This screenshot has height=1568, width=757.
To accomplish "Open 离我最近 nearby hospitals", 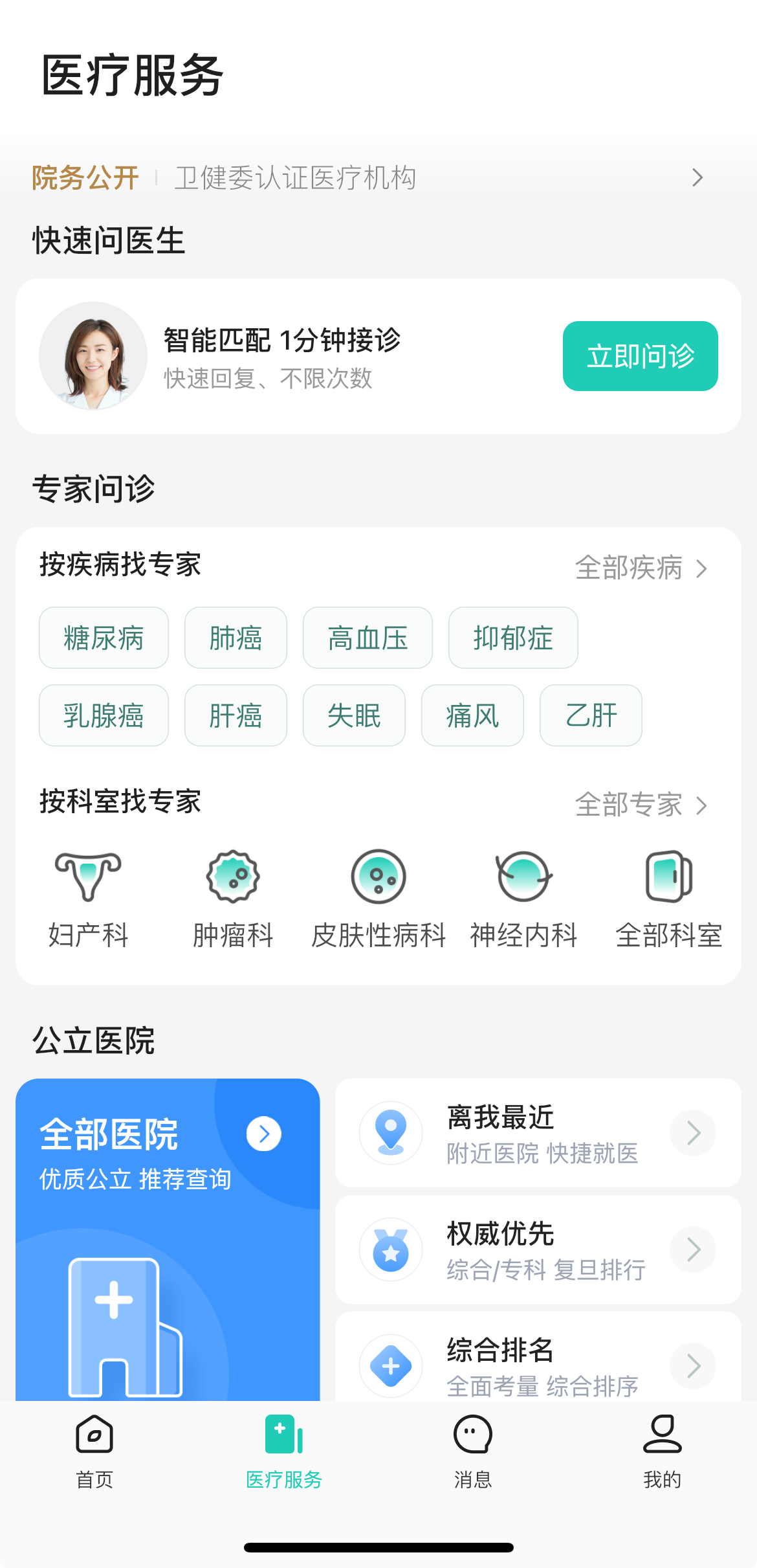I will click(538, 1133).
